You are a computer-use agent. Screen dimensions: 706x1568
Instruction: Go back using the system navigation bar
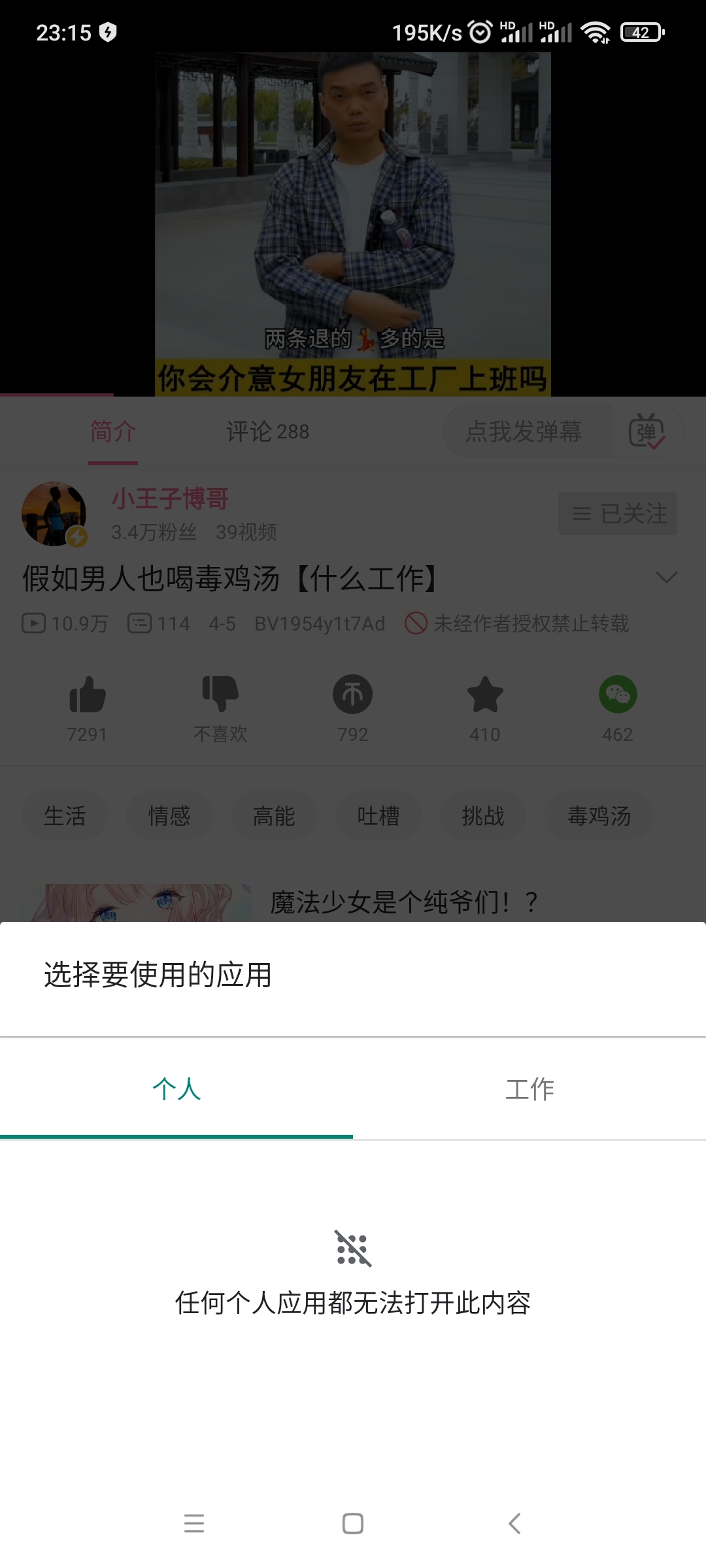coord(514,1524)
